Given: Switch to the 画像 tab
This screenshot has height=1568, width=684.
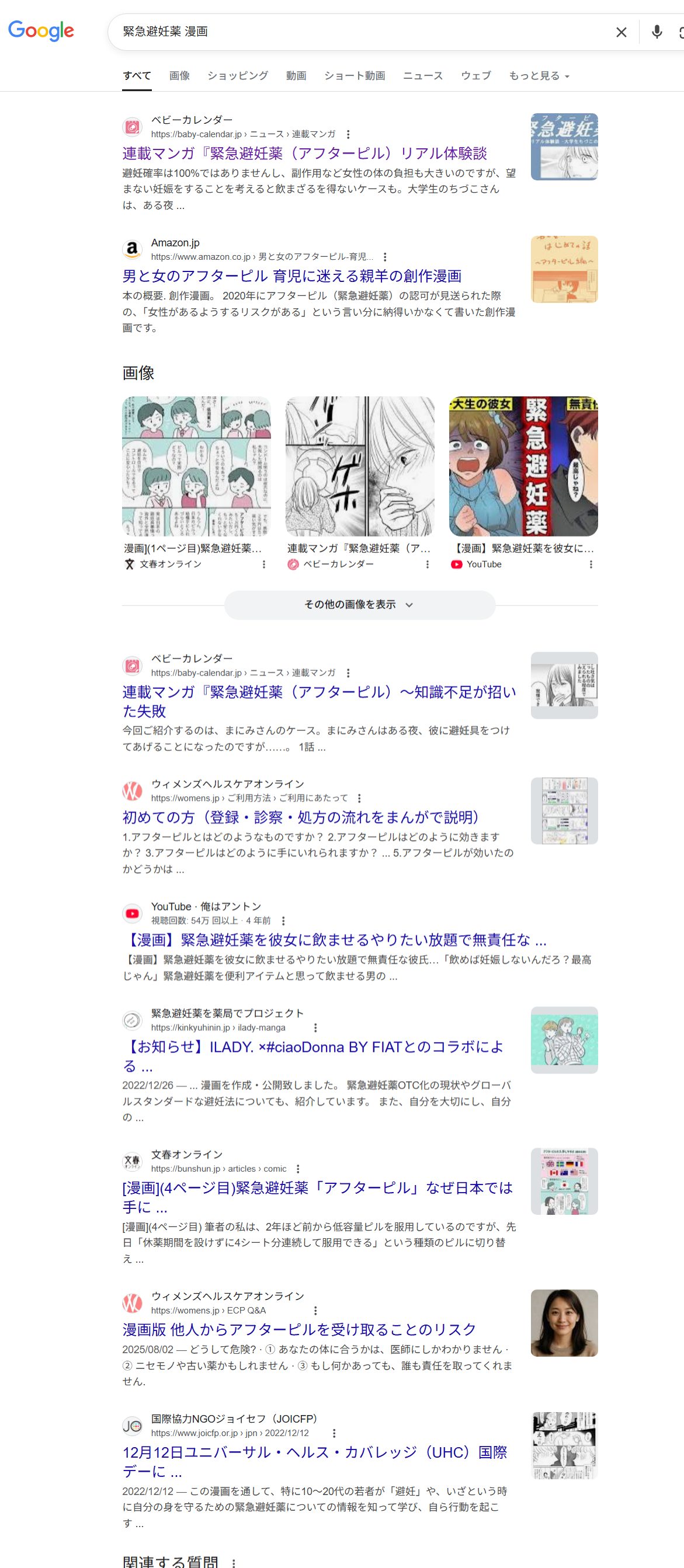Looking at the screenshot, I should pos(179,75).
